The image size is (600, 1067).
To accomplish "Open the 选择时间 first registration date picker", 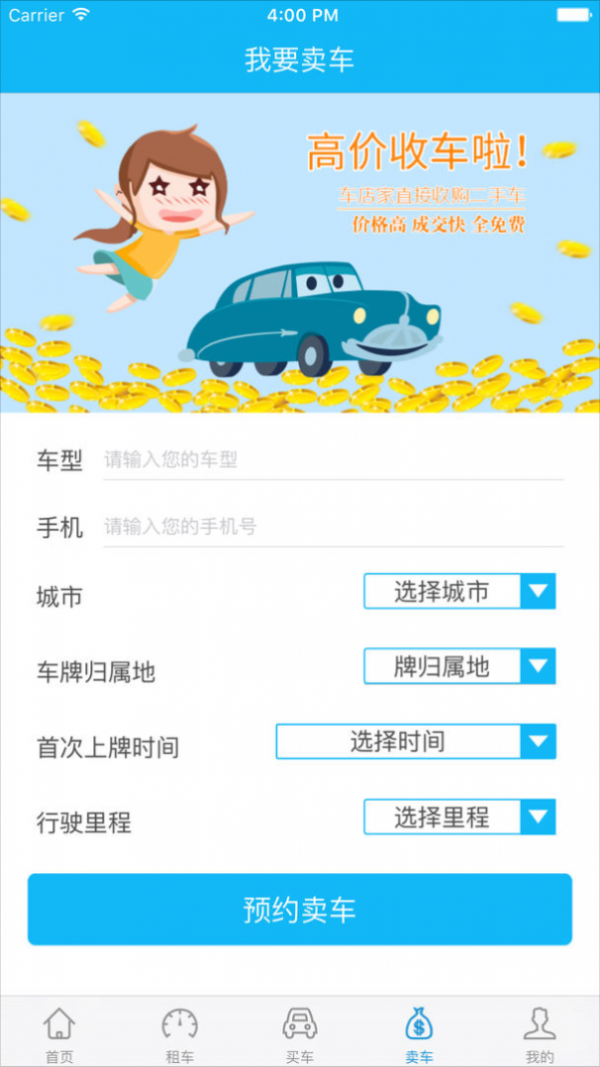I will pos(415,742).
